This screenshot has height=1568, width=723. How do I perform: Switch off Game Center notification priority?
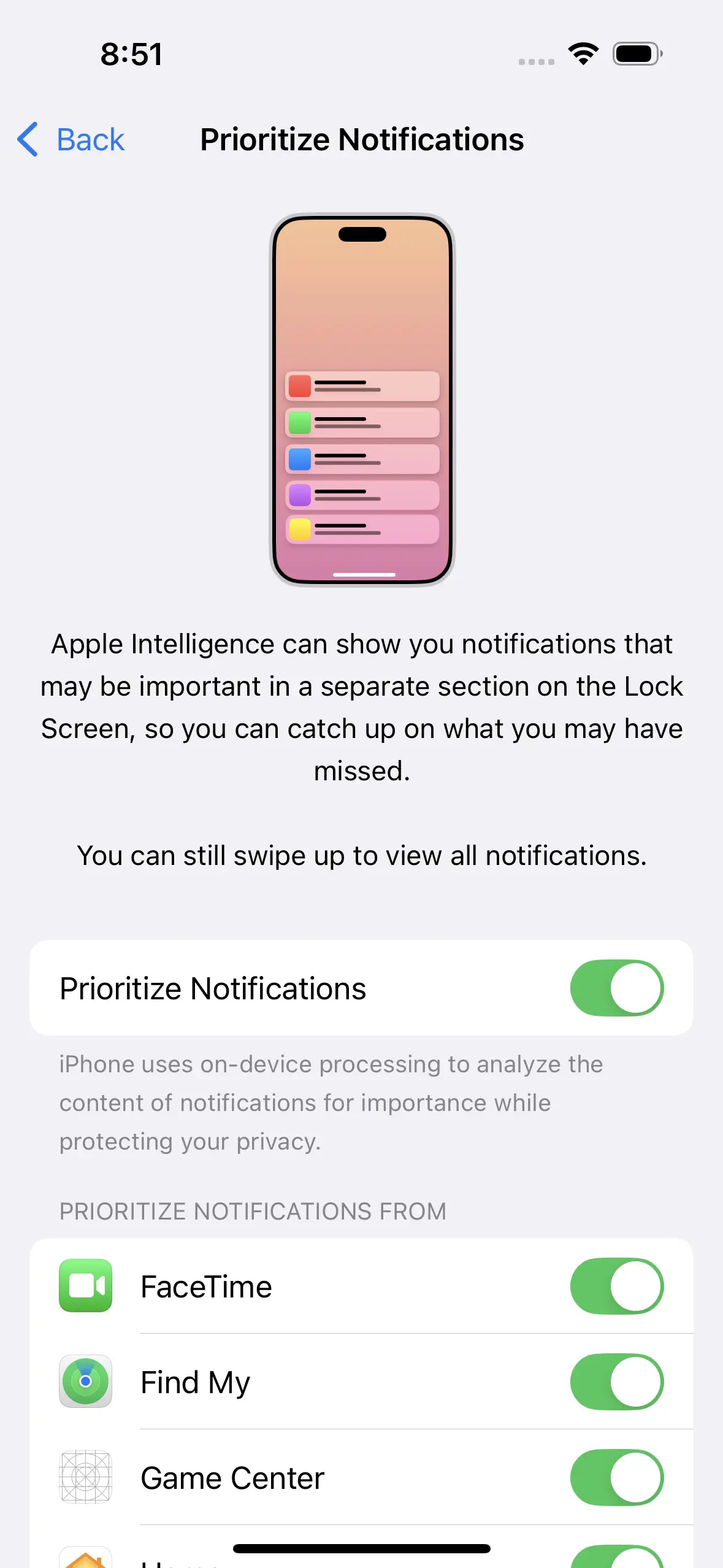(616, 1477)
